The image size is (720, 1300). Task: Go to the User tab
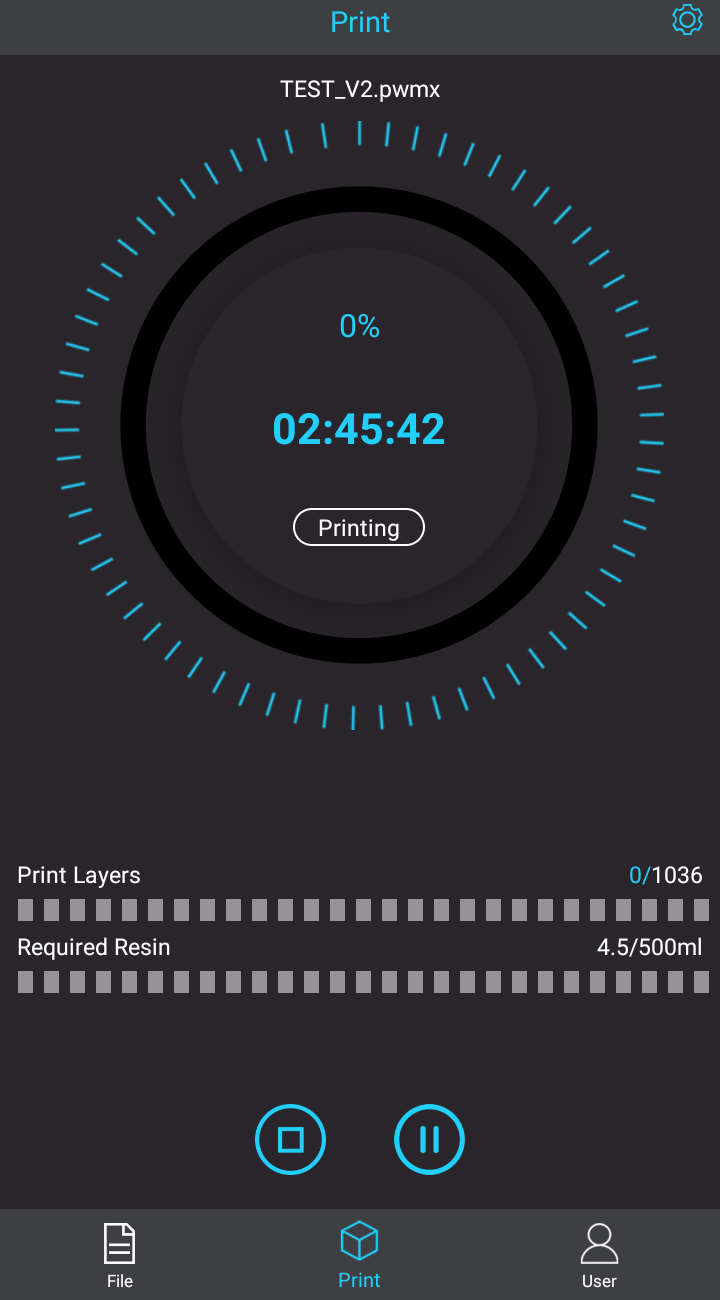pyautogui.click(x=599, y=1255)
